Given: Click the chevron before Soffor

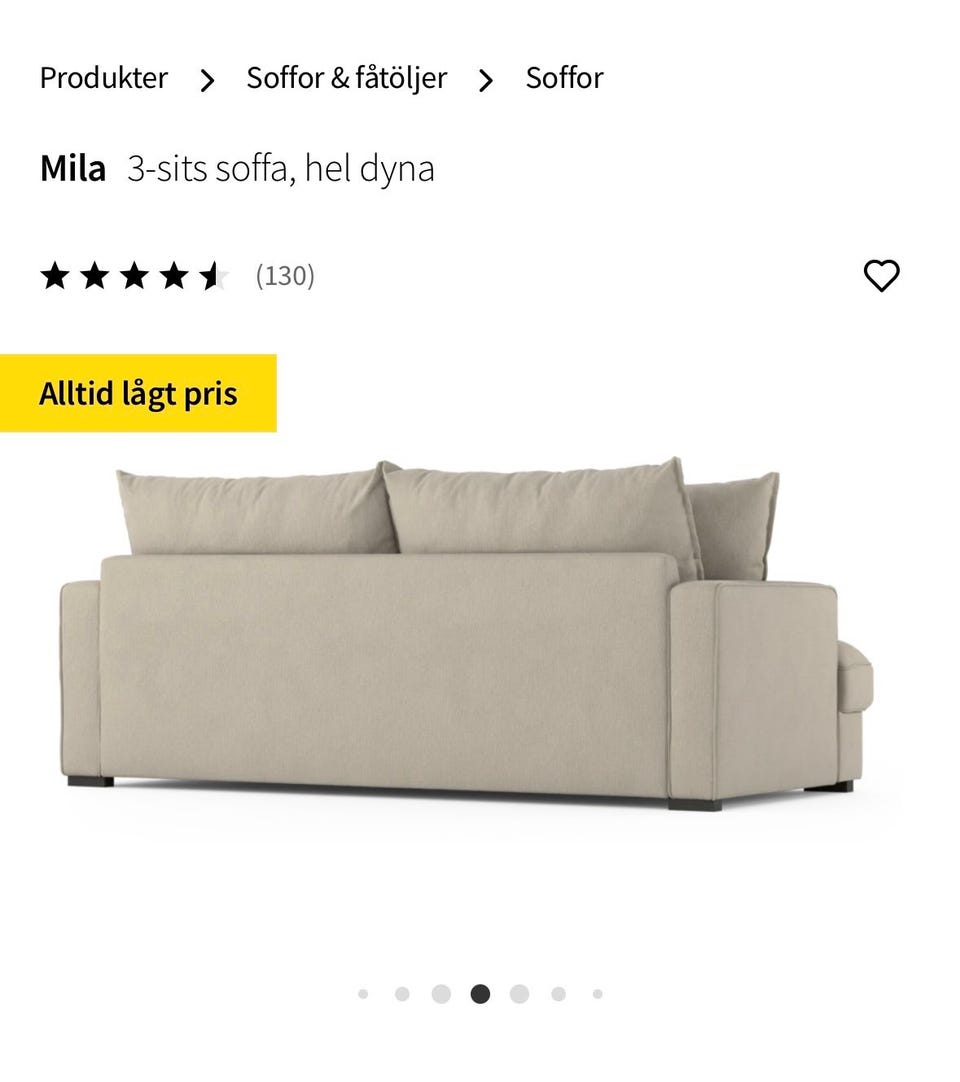Looking at the screenshot, I should [x=487, y=79].
